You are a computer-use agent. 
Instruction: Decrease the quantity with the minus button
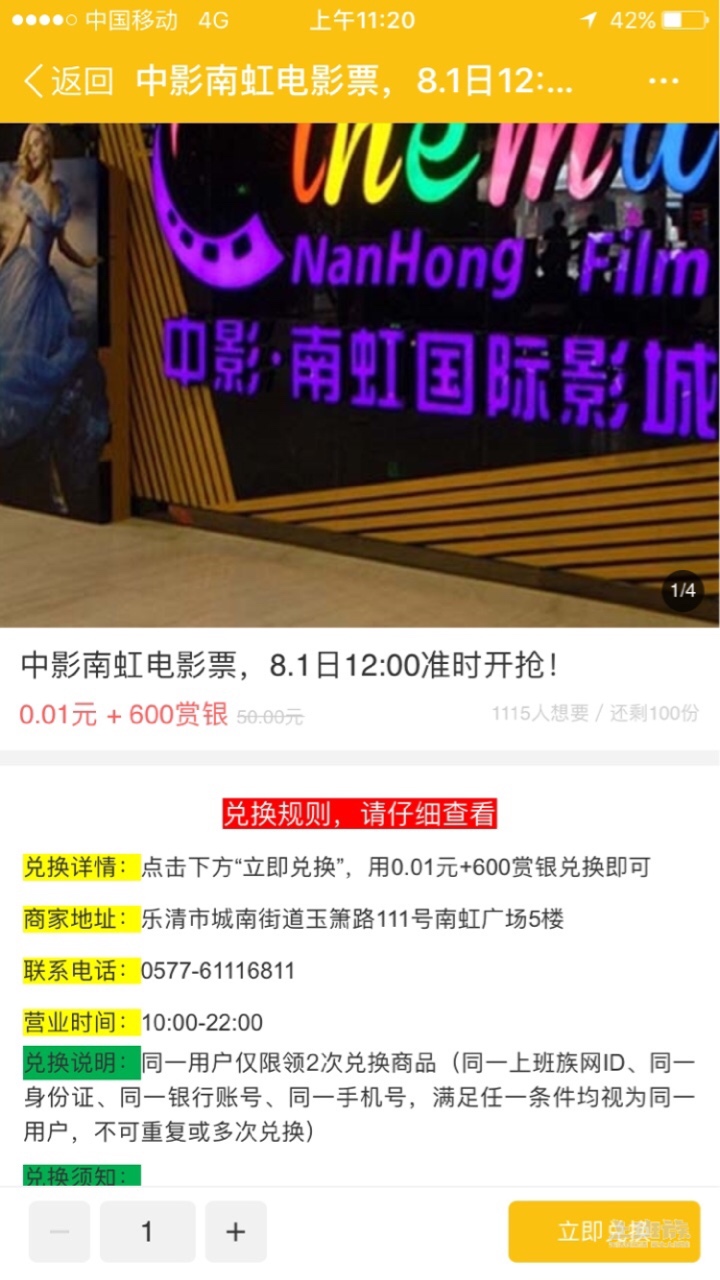click(x=60, y=1231)
